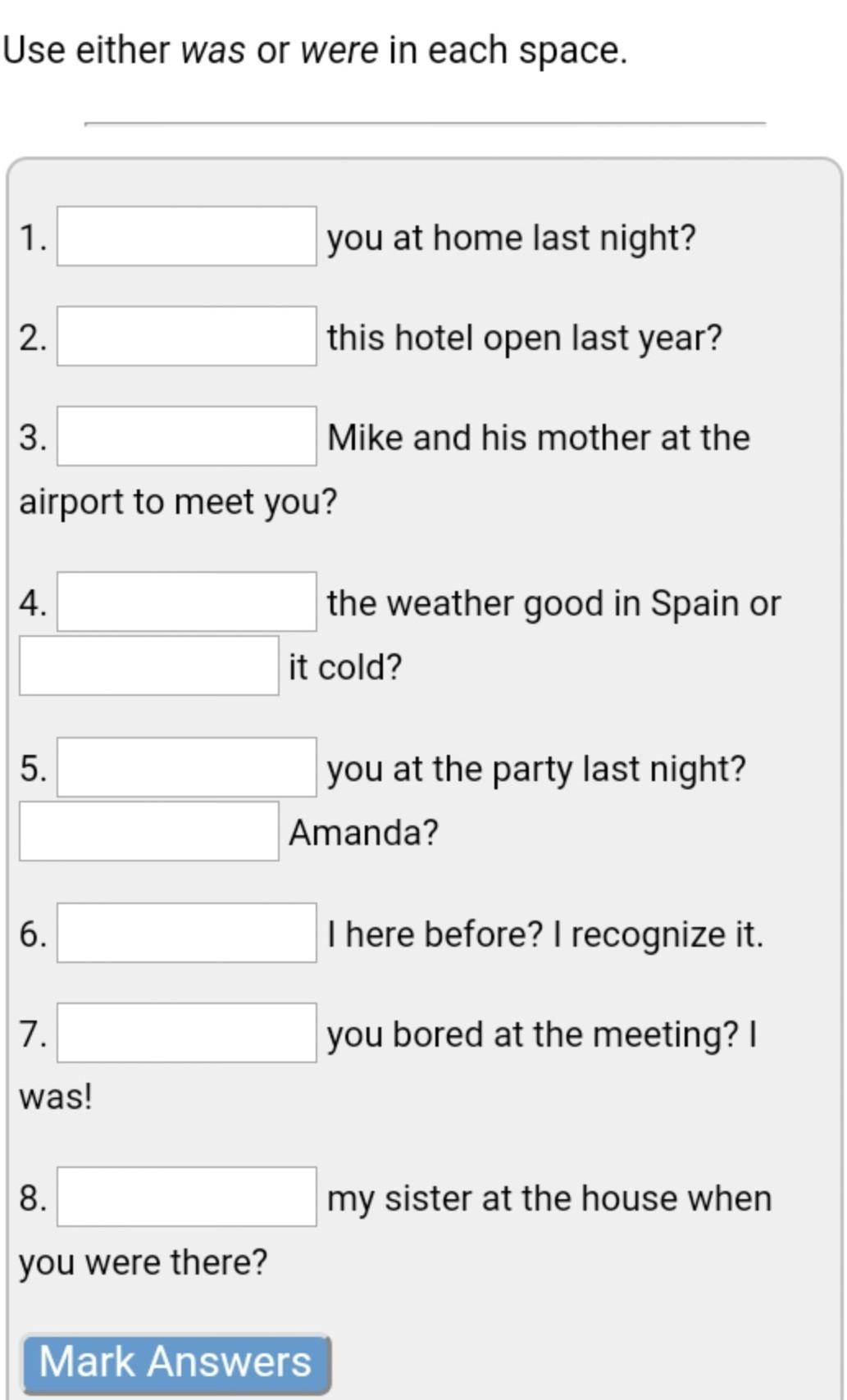This screenshot has height=1400, width=847.
Task: Tap the field before 'you at the party'
Action: point(186,767)
